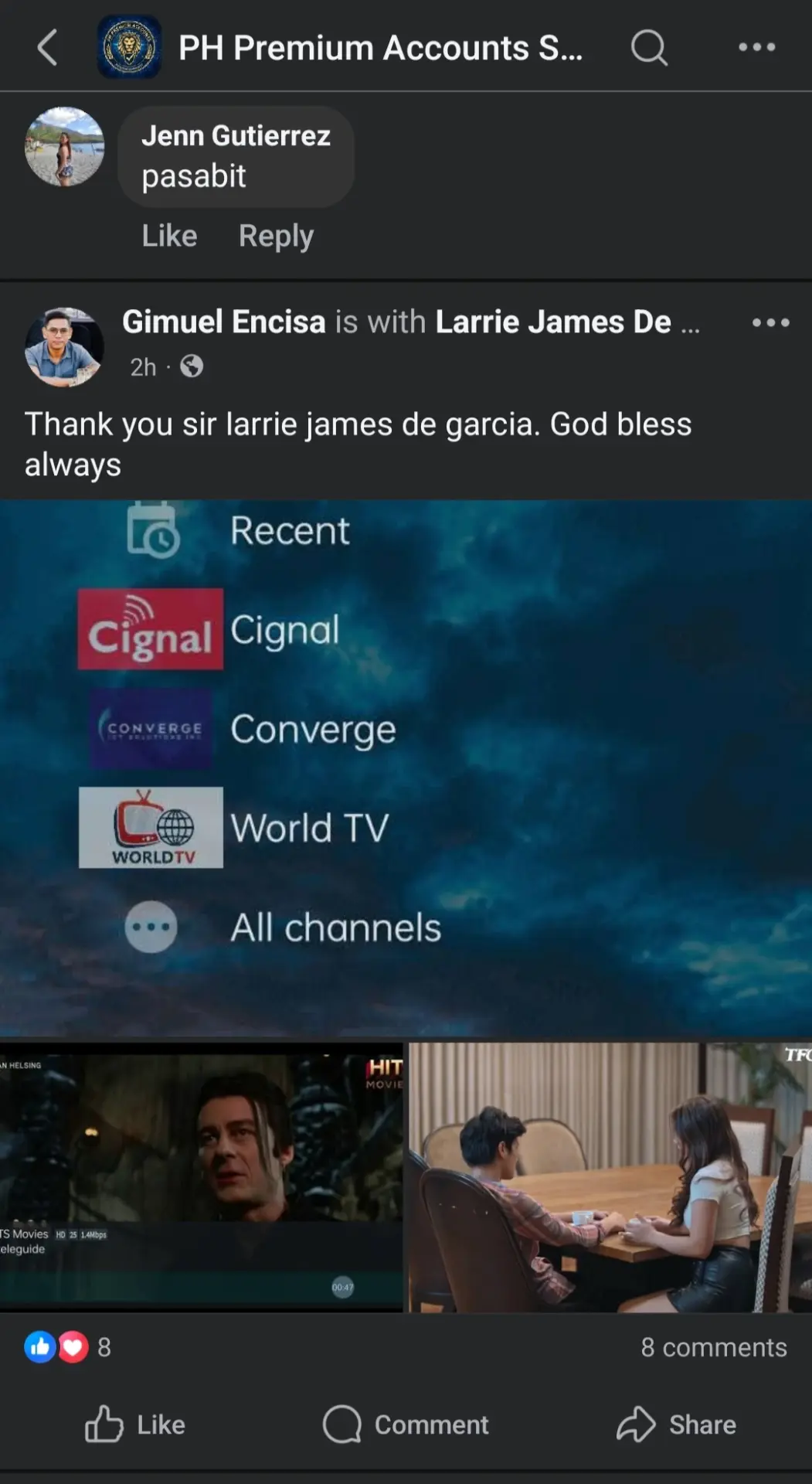This screenshot has height=1484, width=812.
Task: Open the 8 comments list
Action: 713,1347
